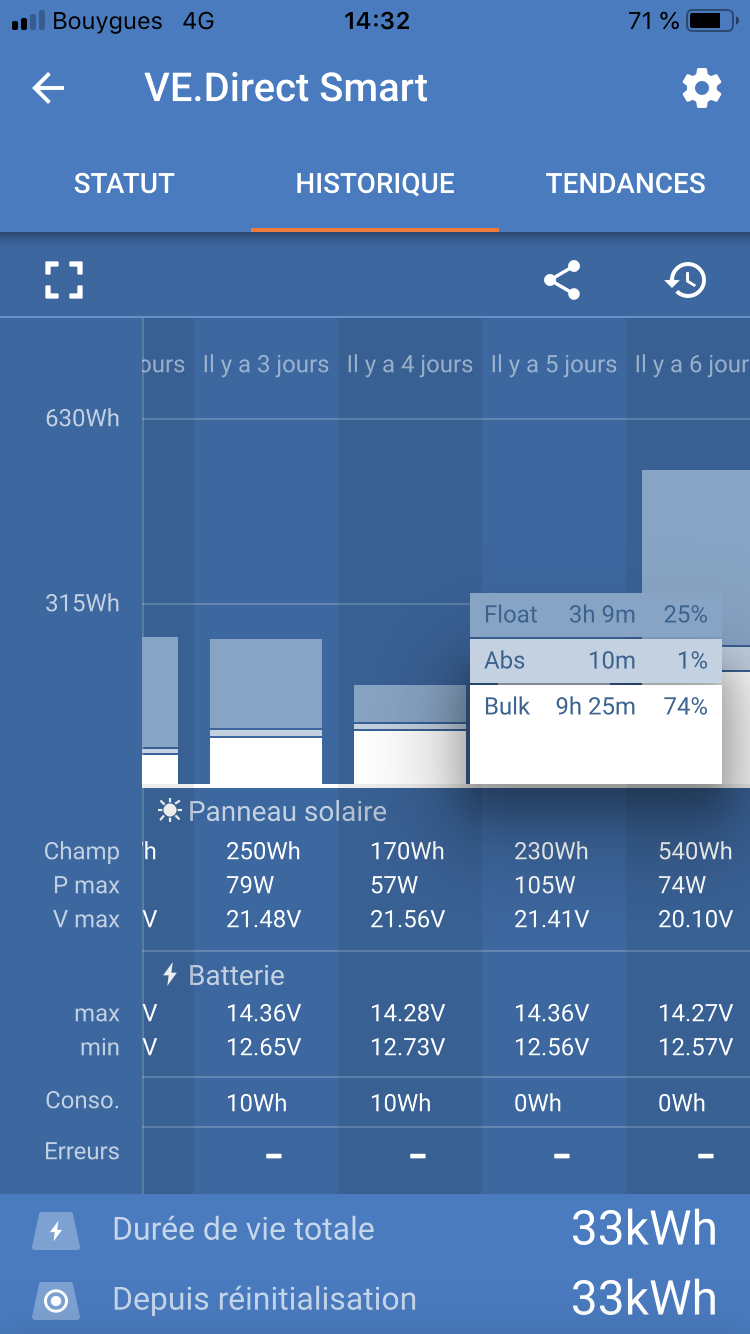Go back with the arrow icon

48,88
